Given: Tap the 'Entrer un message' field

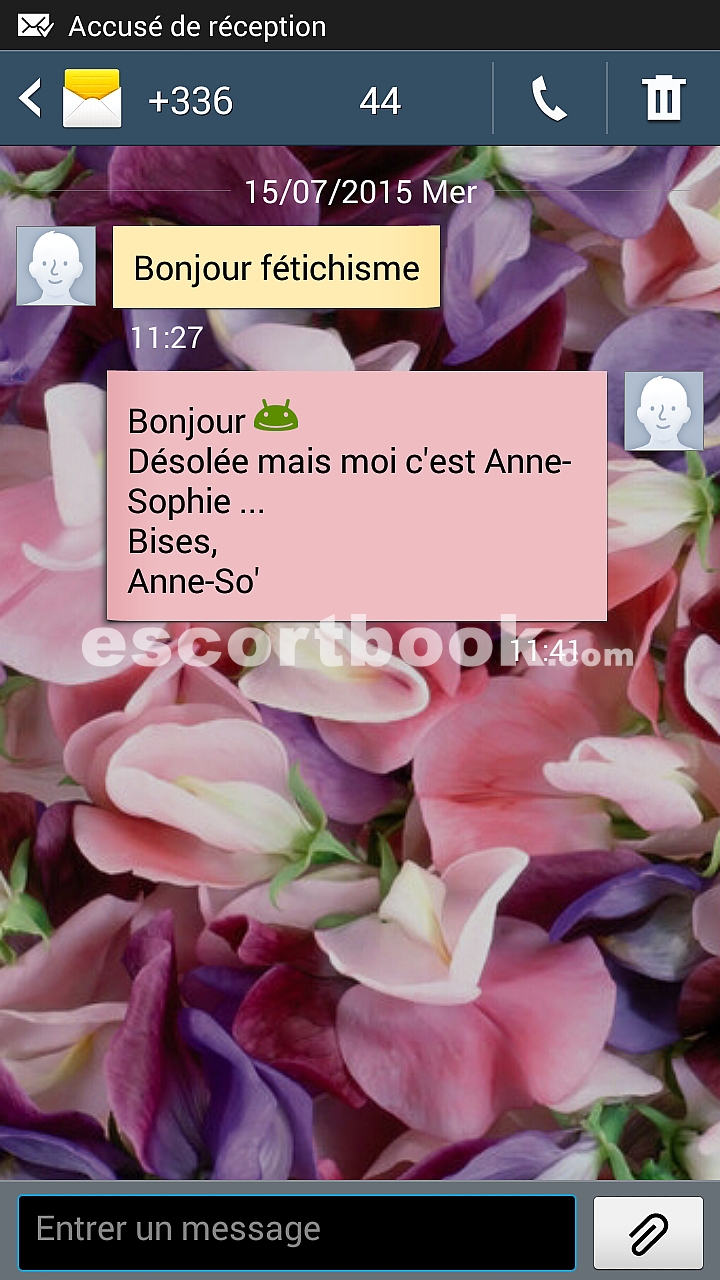Looking at the screenshot, I should tap(296, 1231).
